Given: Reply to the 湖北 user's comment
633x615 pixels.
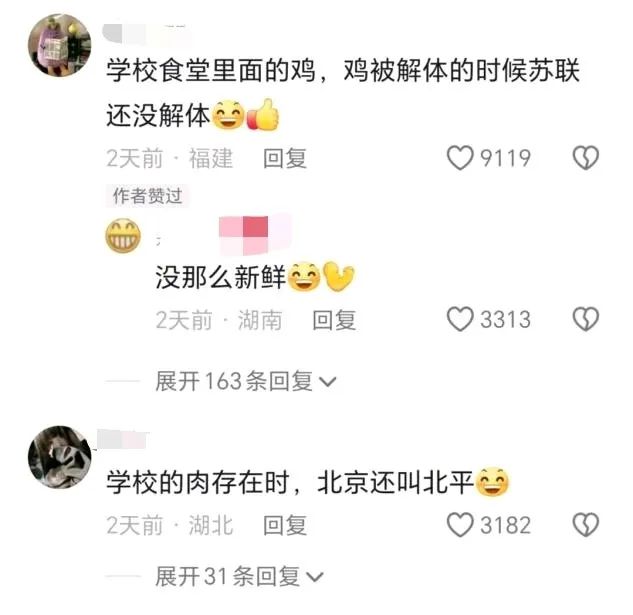Looking at the screenshot, I should pos(284,525).
